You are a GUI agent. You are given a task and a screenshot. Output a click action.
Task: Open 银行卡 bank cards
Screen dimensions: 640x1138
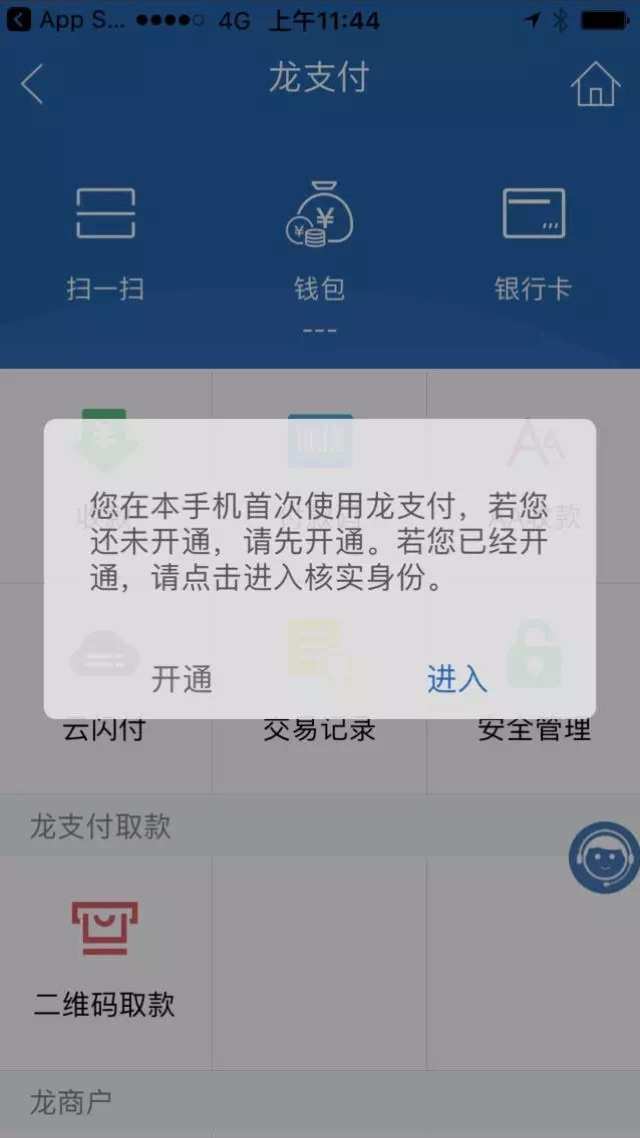point(533,240)
